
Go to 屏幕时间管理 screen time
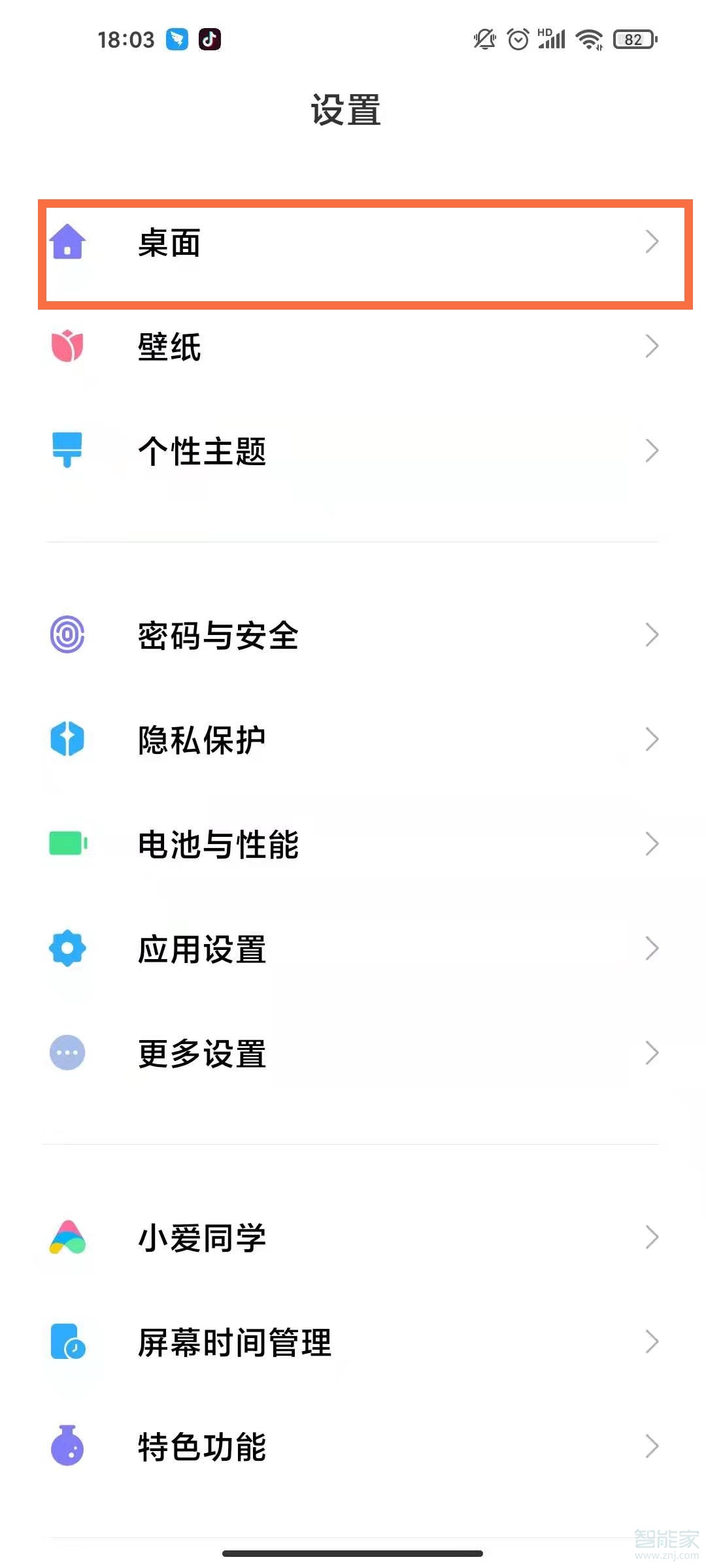coord(353,1342)
